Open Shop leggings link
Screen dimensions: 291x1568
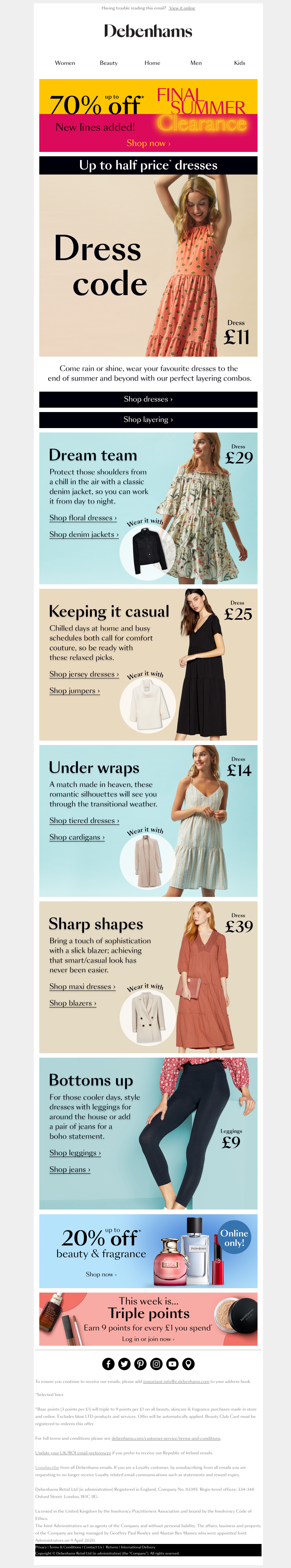click(x=75, y=1153)
